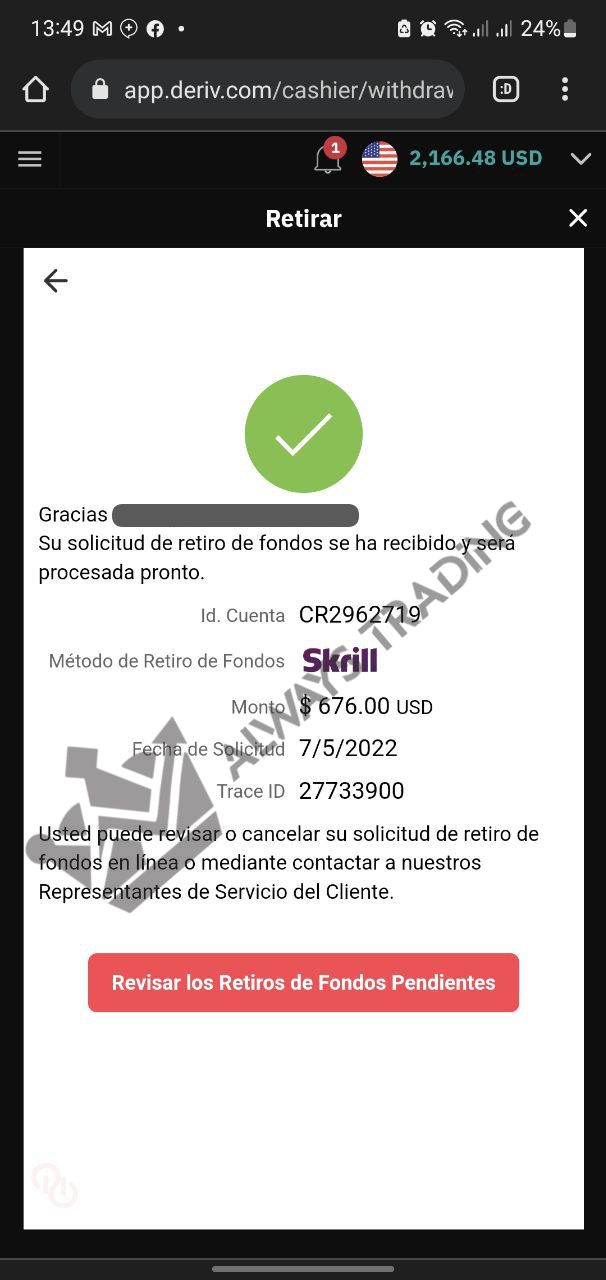Open the notifications bell
The height and width of the screenshot is (1280, 606).
[328, 158]
